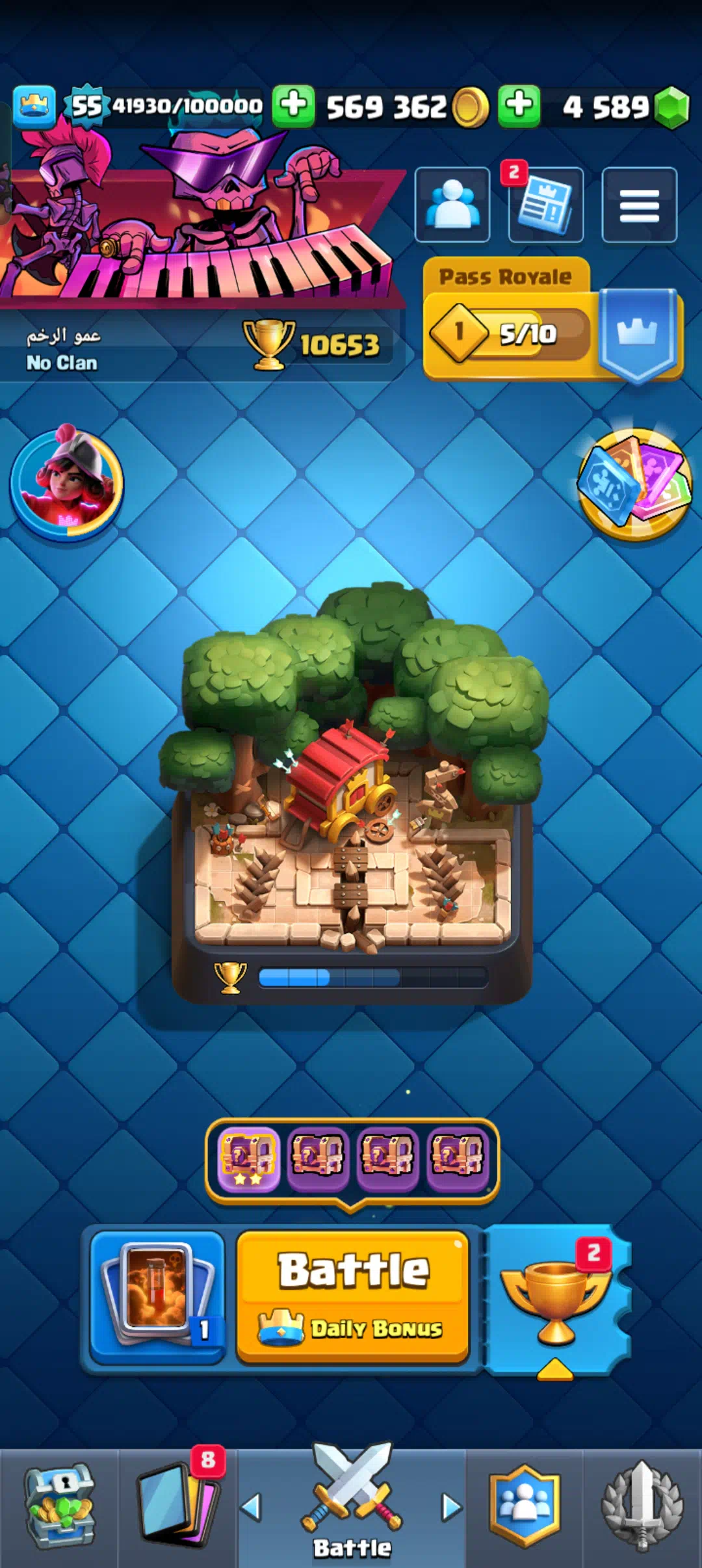Tap the green plus to buy gems
The image size is (702, 1568).
pos(519,105)
